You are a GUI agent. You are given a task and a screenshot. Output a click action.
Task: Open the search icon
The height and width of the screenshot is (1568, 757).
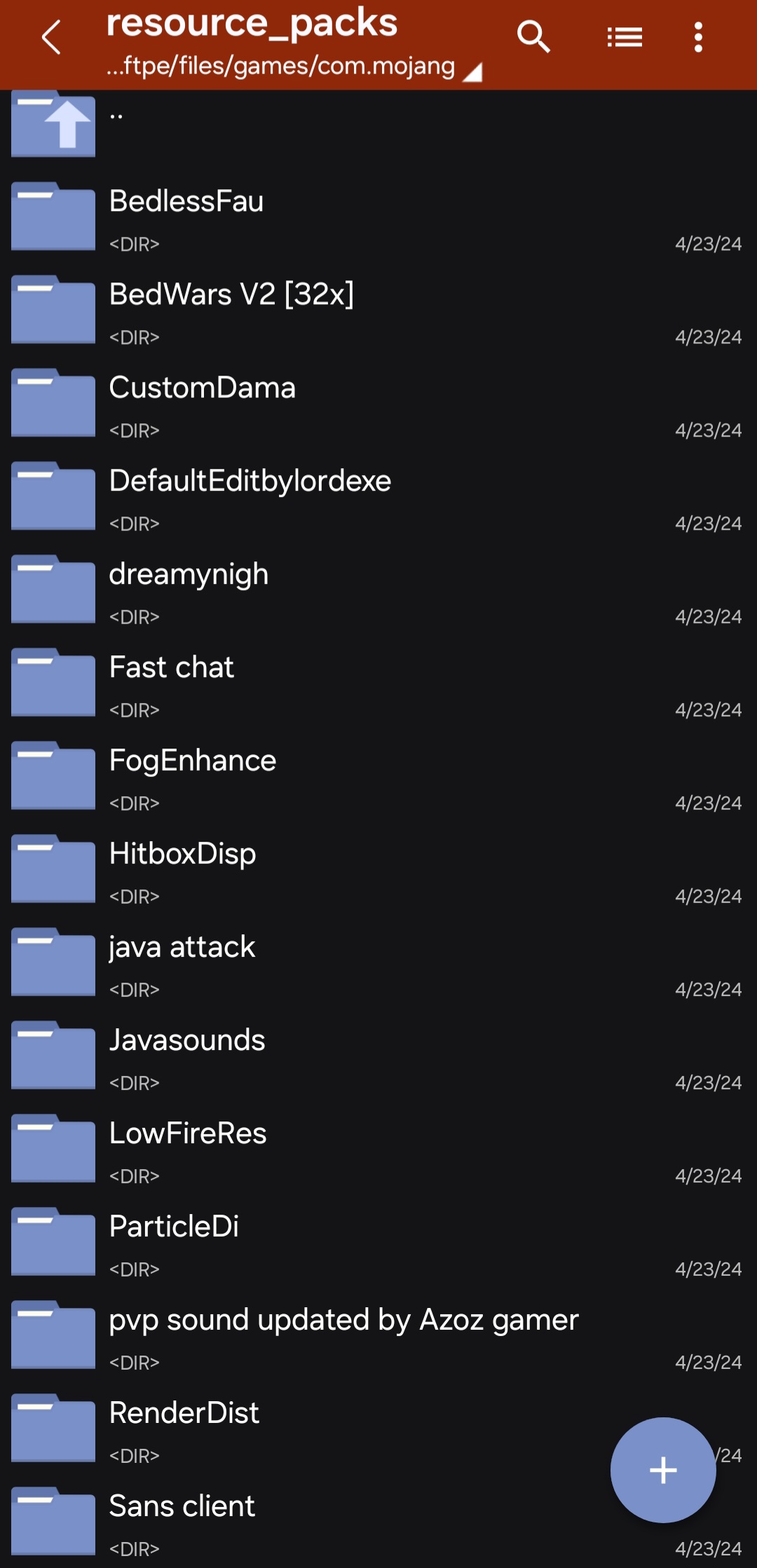click(533, 37)
